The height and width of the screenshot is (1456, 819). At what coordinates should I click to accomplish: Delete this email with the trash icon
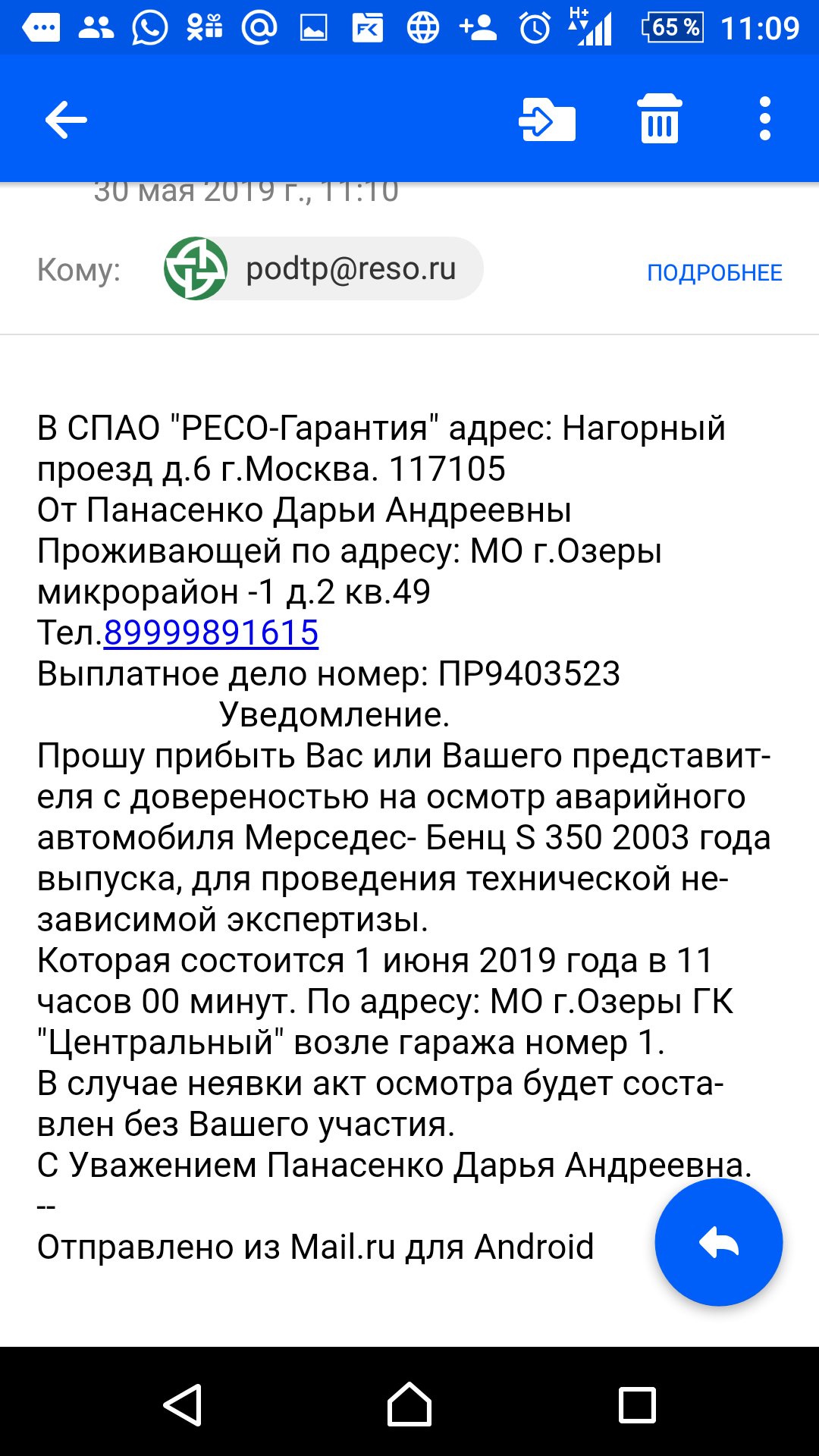click(660, 118)
